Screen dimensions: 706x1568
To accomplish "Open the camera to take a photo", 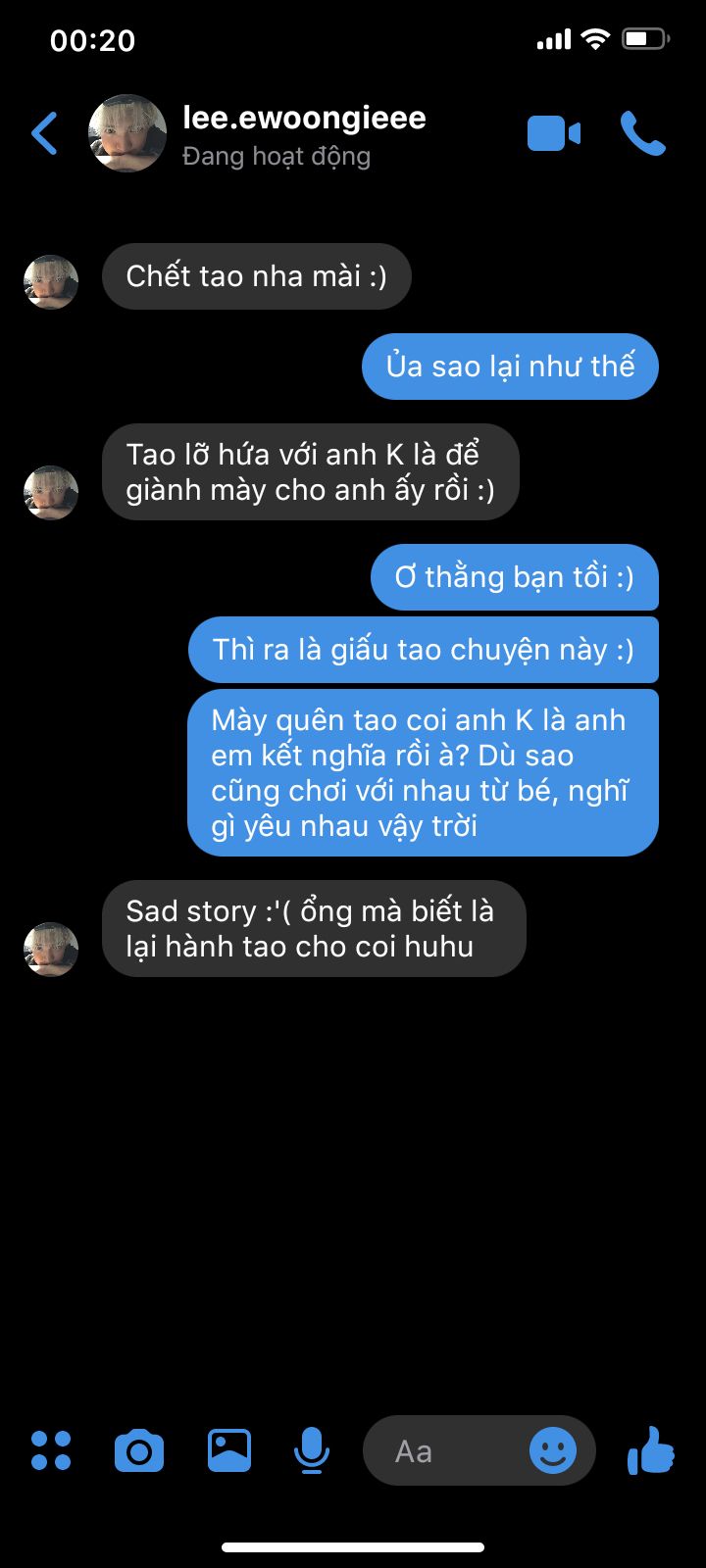I will tap(139, 1450).
